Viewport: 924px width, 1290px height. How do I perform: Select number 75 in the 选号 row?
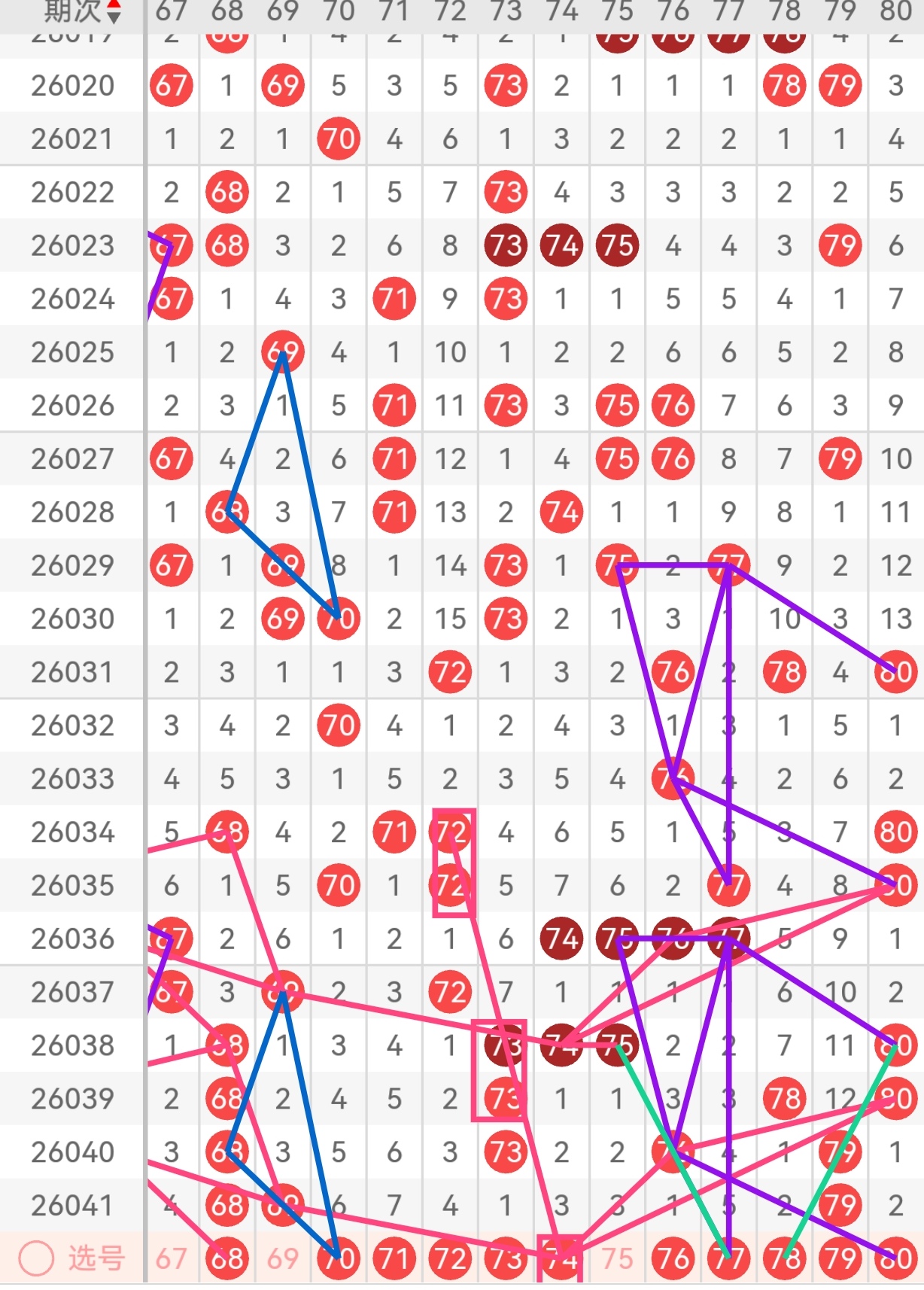[617, 1258]
